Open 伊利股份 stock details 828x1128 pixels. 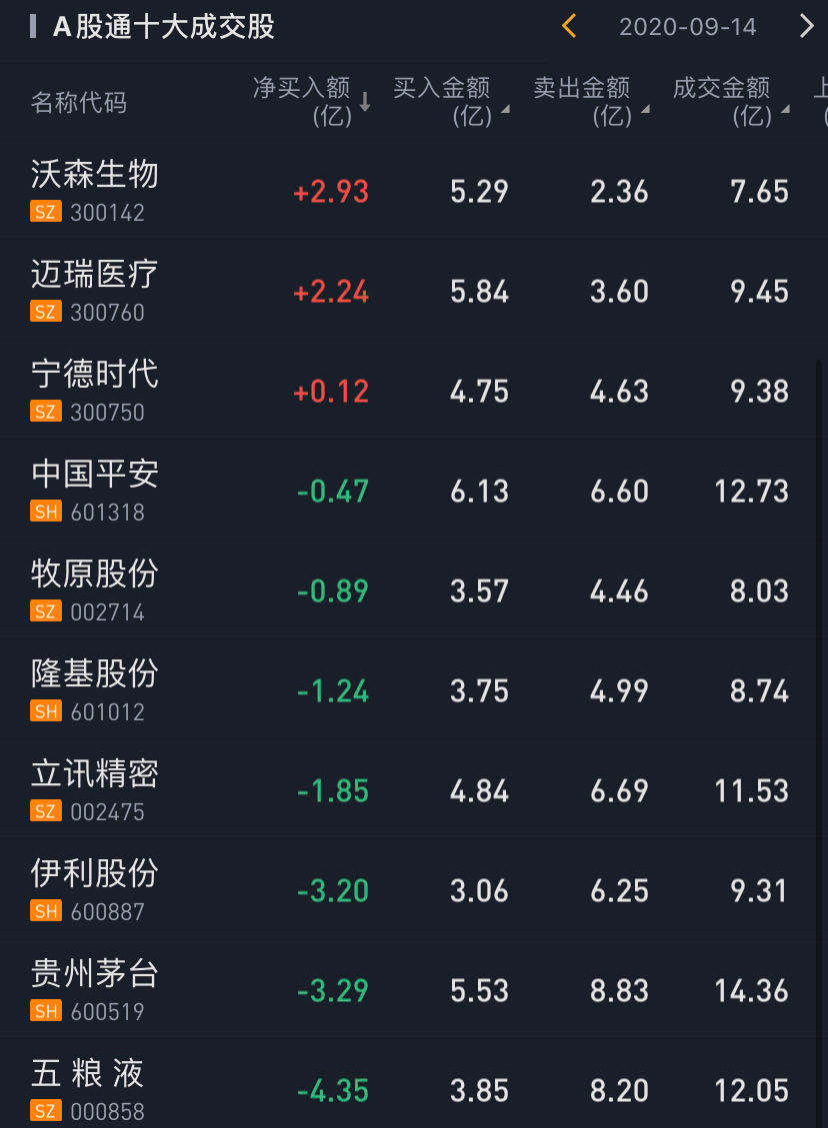coord(95,888)
